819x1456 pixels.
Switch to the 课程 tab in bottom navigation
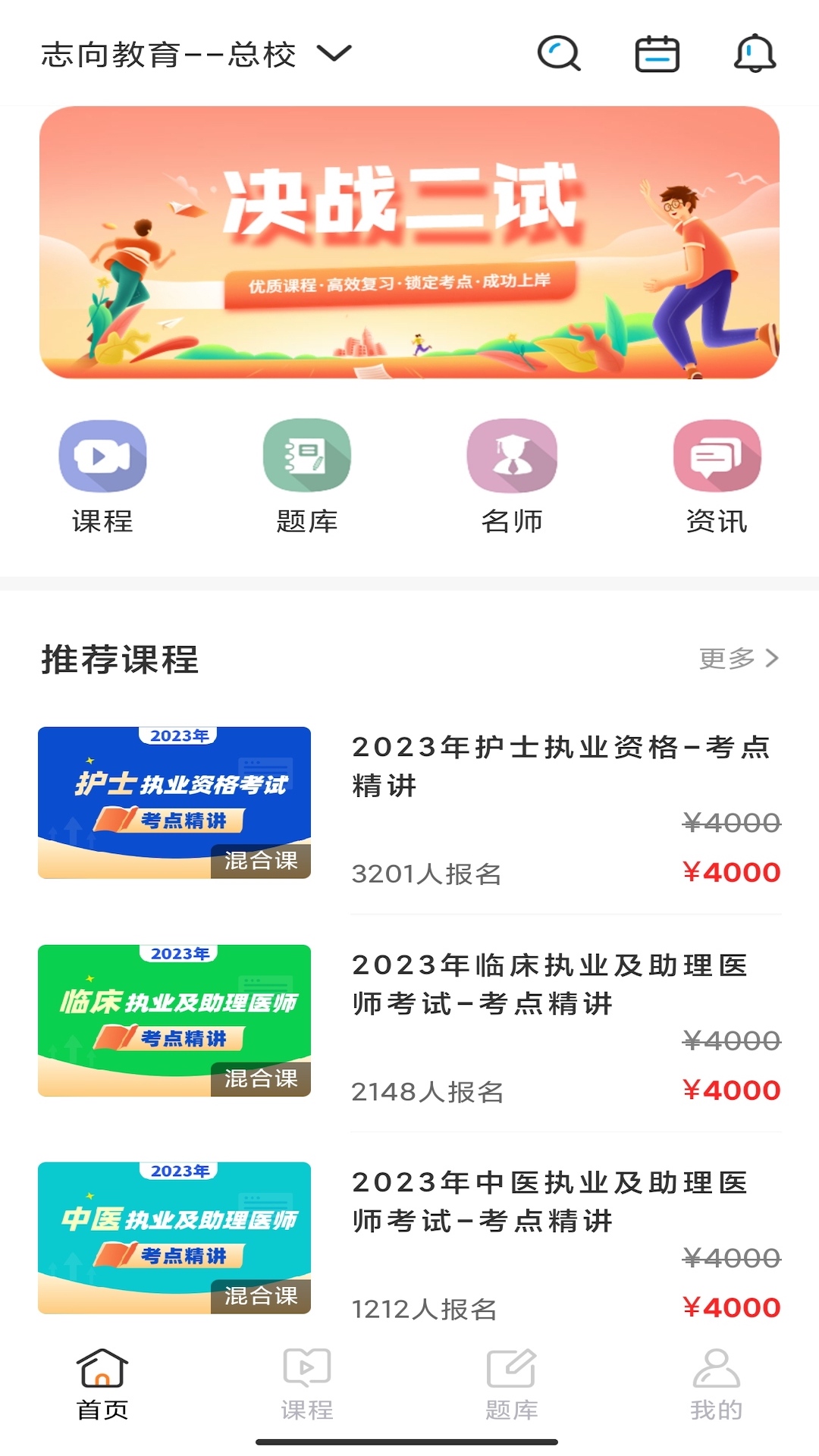(307, 1385)
